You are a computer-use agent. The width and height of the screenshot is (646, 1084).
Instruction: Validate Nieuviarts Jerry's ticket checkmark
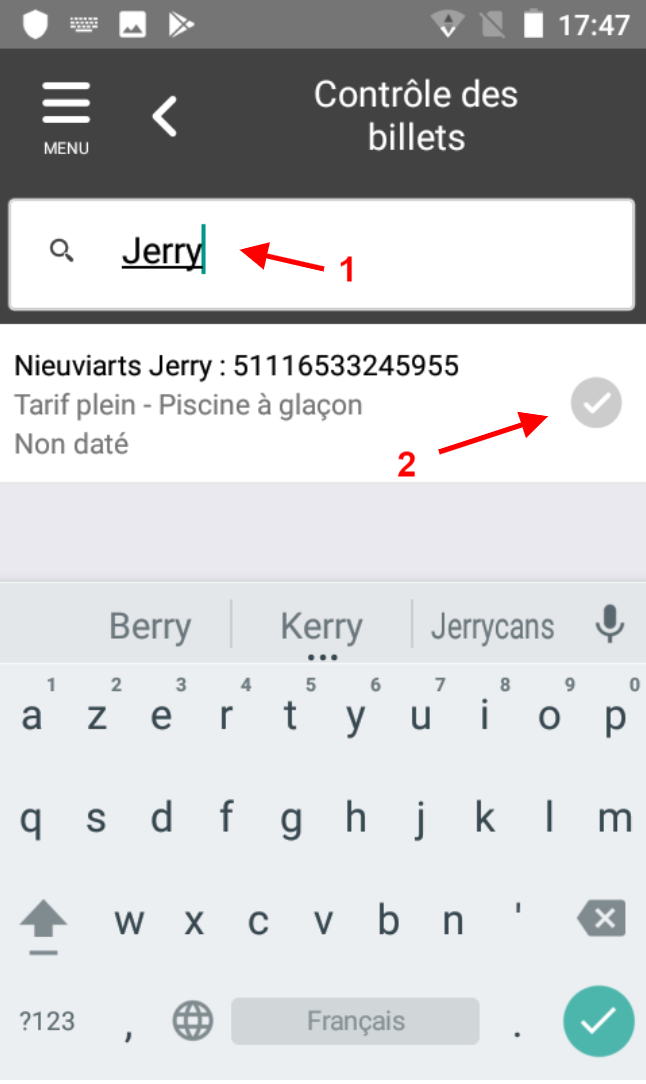click(x=596, y=404)
